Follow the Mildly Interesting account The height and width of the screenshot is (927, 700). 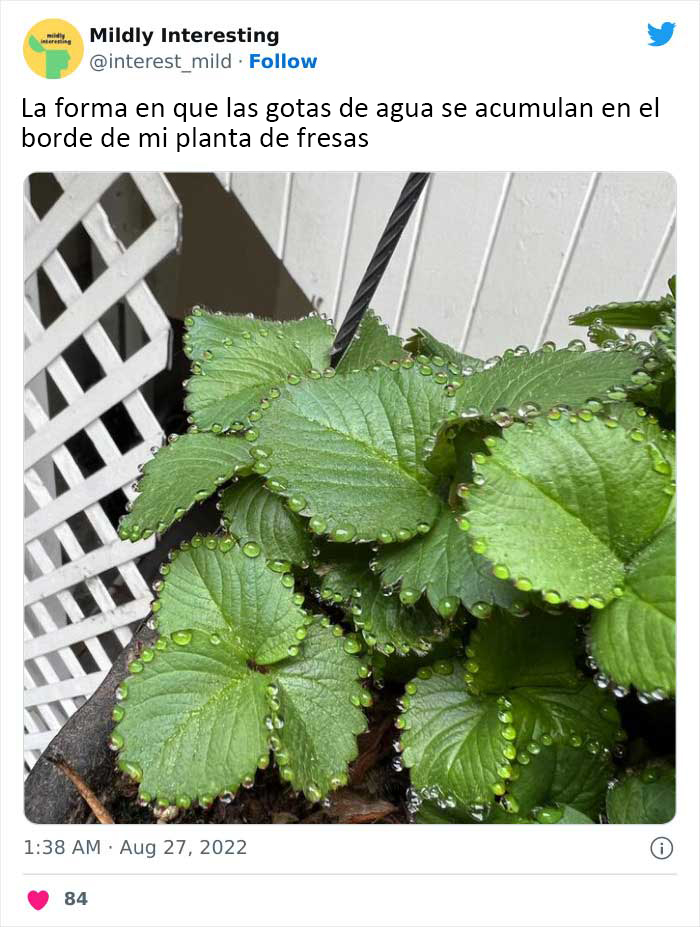click(x=283, y=61)
